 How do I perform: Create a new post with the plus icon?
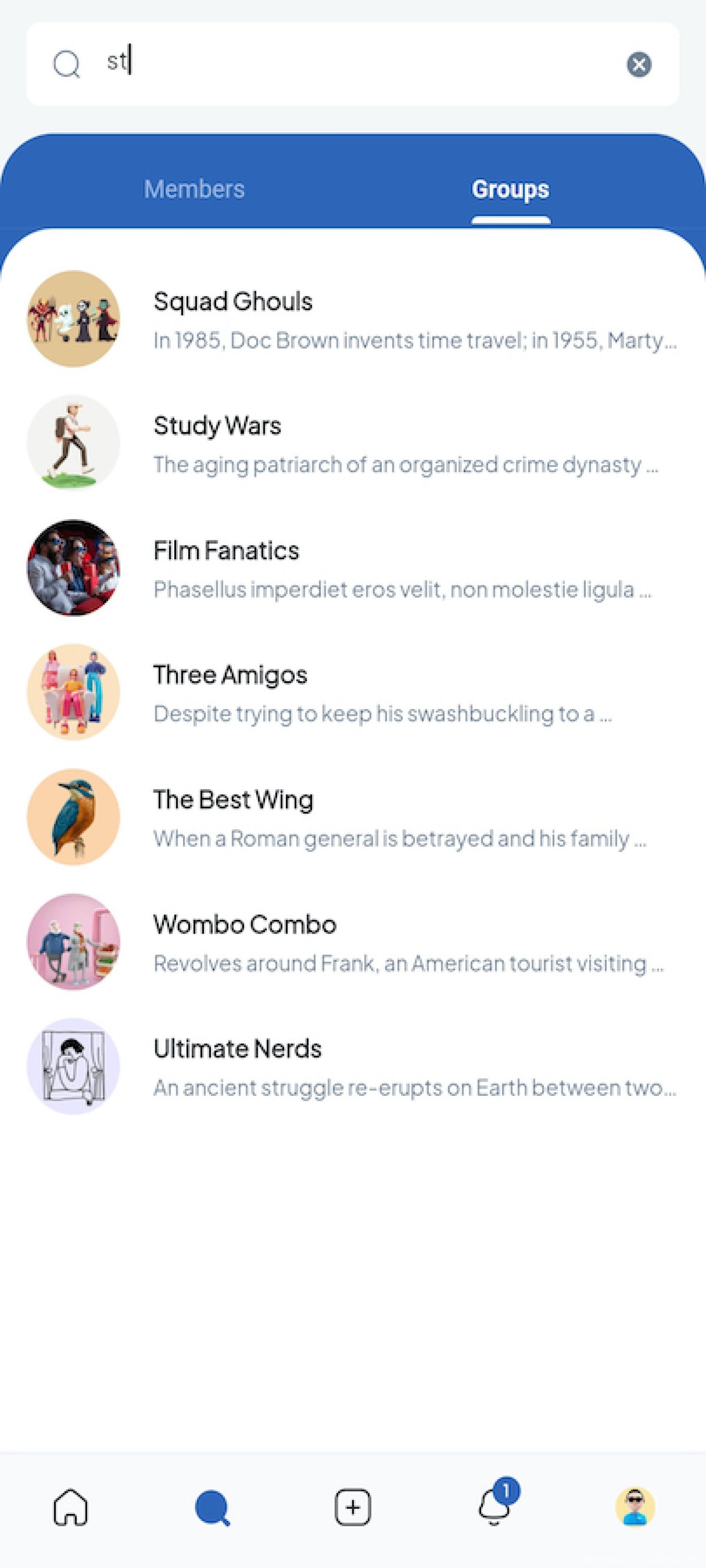click(353, 1508)
